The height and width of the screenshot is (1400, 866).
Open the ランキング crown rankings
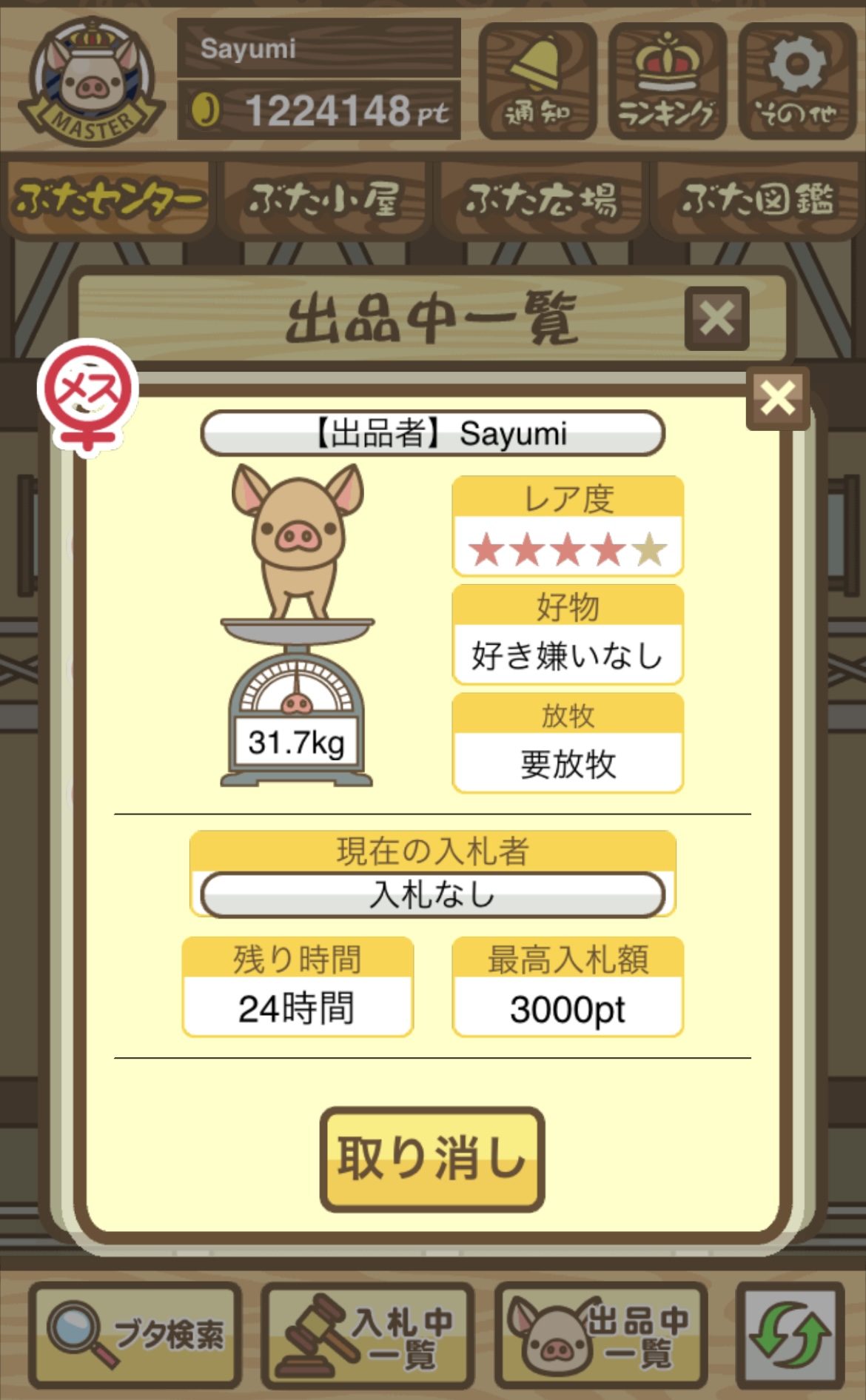coord(667,81)
